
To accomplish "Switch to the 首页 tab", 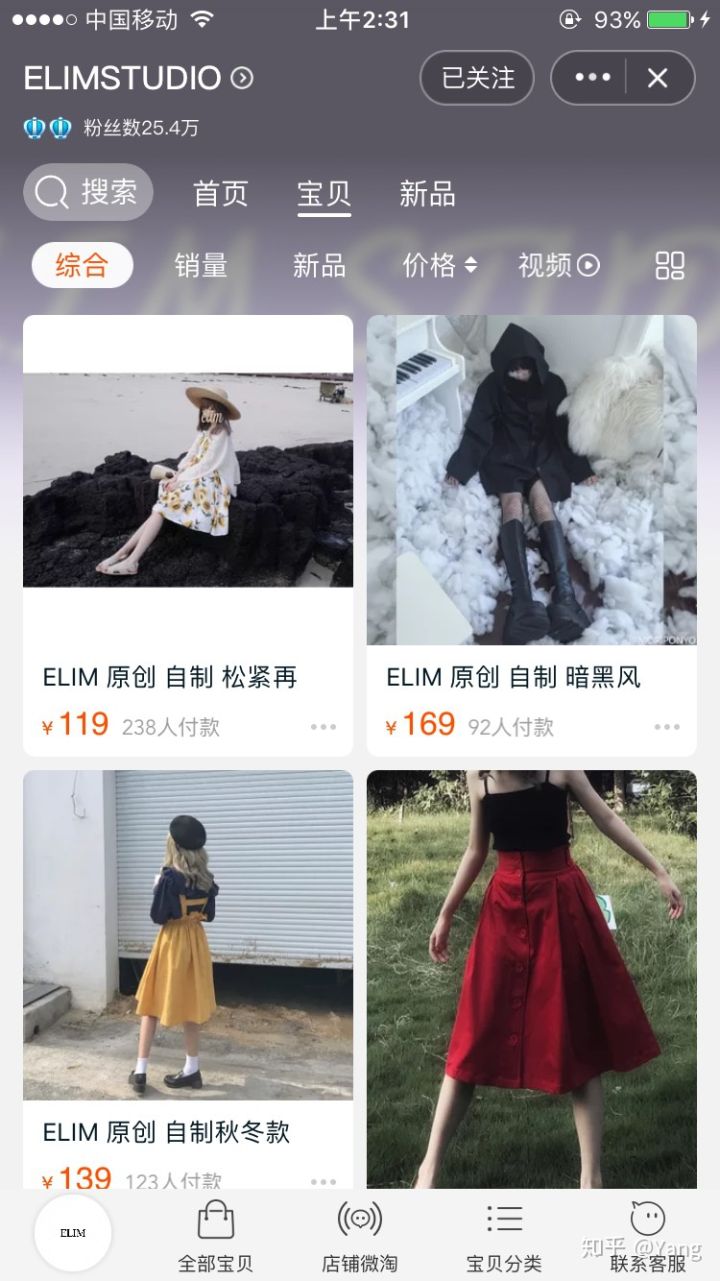I will pos(220,193).
